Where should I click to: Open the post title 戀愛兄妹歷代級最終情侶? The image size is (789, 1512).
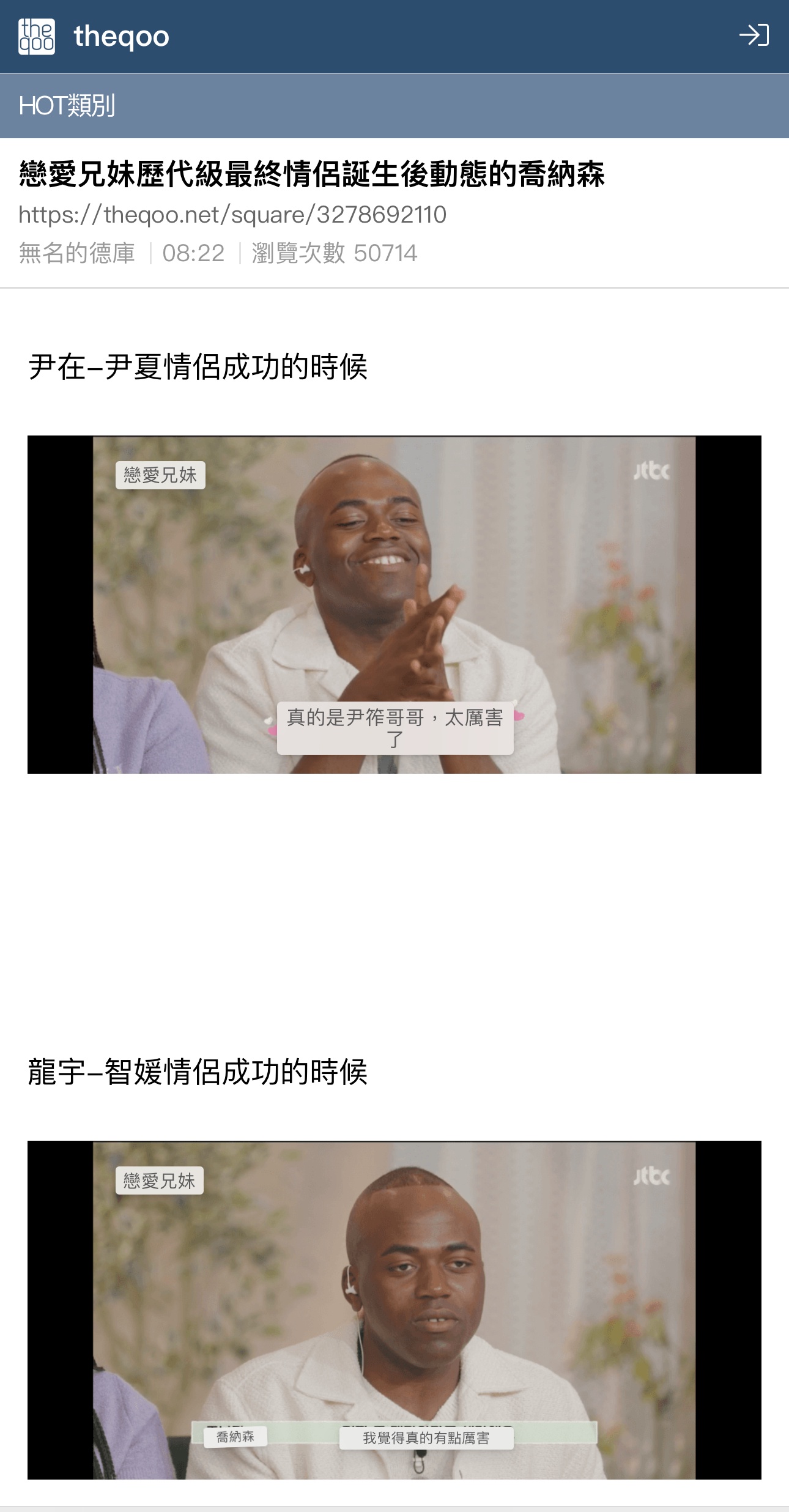click(x=312, y=174)
